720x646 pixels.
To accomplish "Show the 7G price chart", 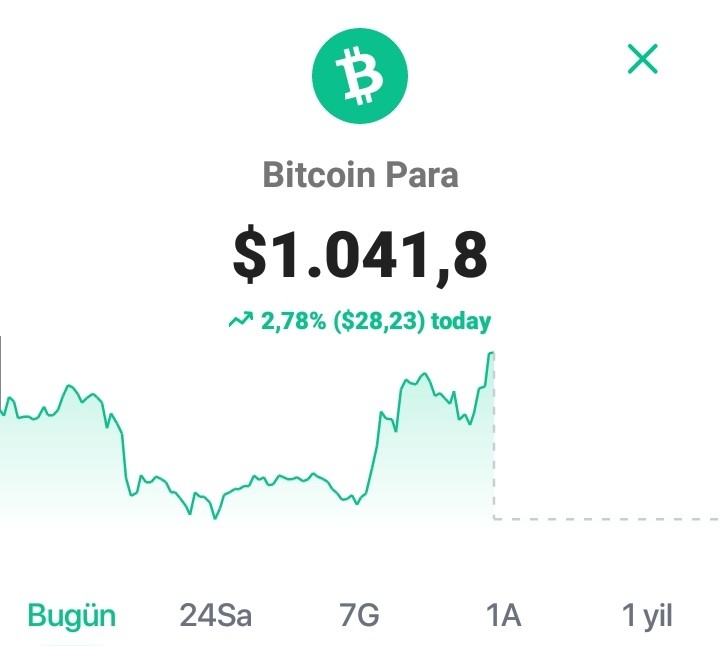I will pos(360,615).
